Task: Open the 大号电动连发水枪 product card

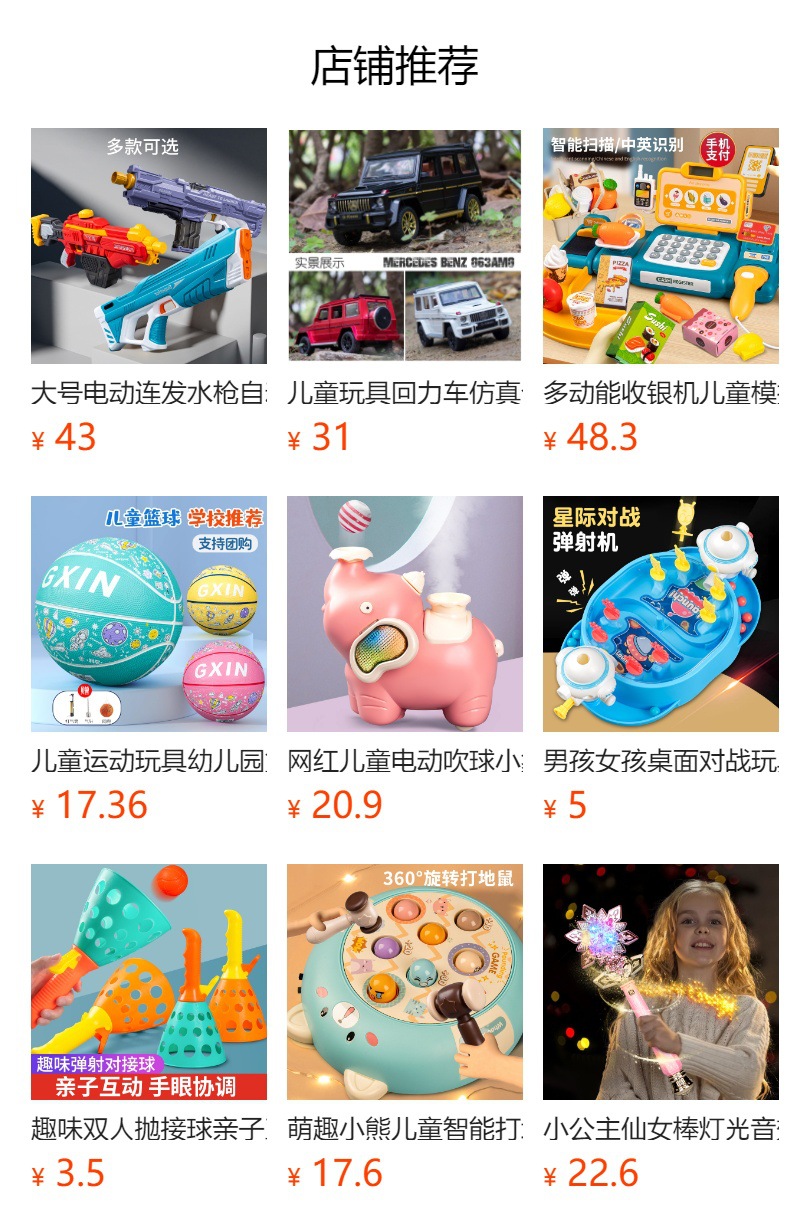Action: 149,246
